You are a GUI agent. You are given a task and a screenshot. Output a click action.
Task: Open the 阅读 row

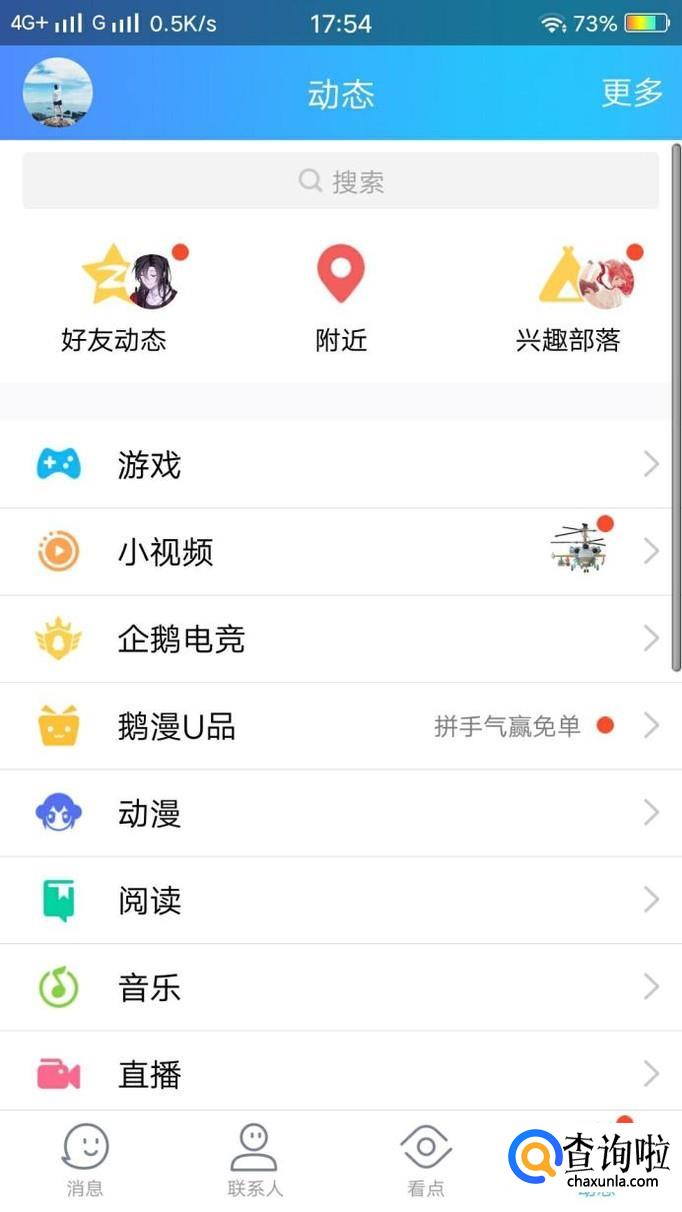(340, 900)
